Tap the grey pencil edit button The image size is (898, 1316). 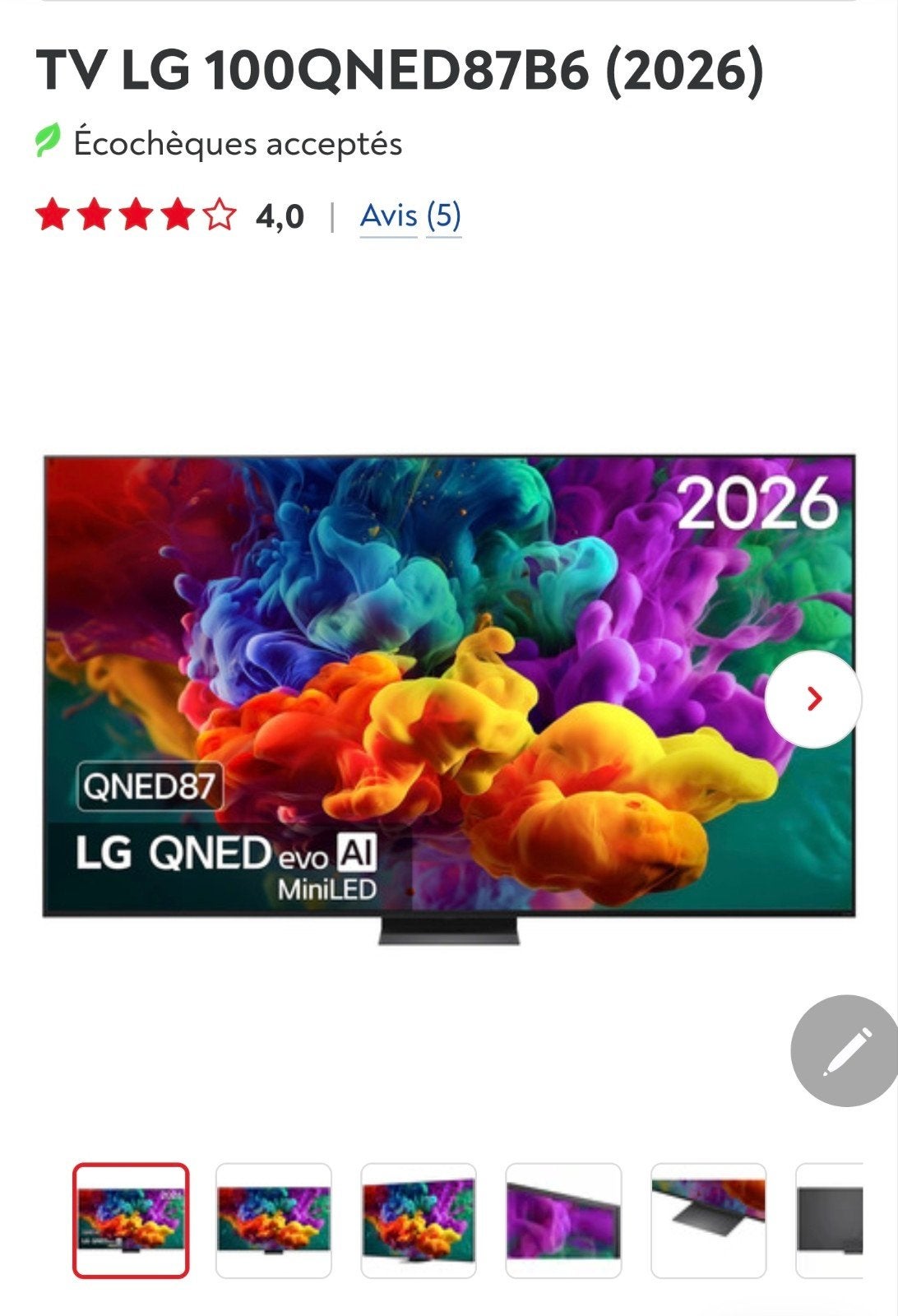point(845,1050)
